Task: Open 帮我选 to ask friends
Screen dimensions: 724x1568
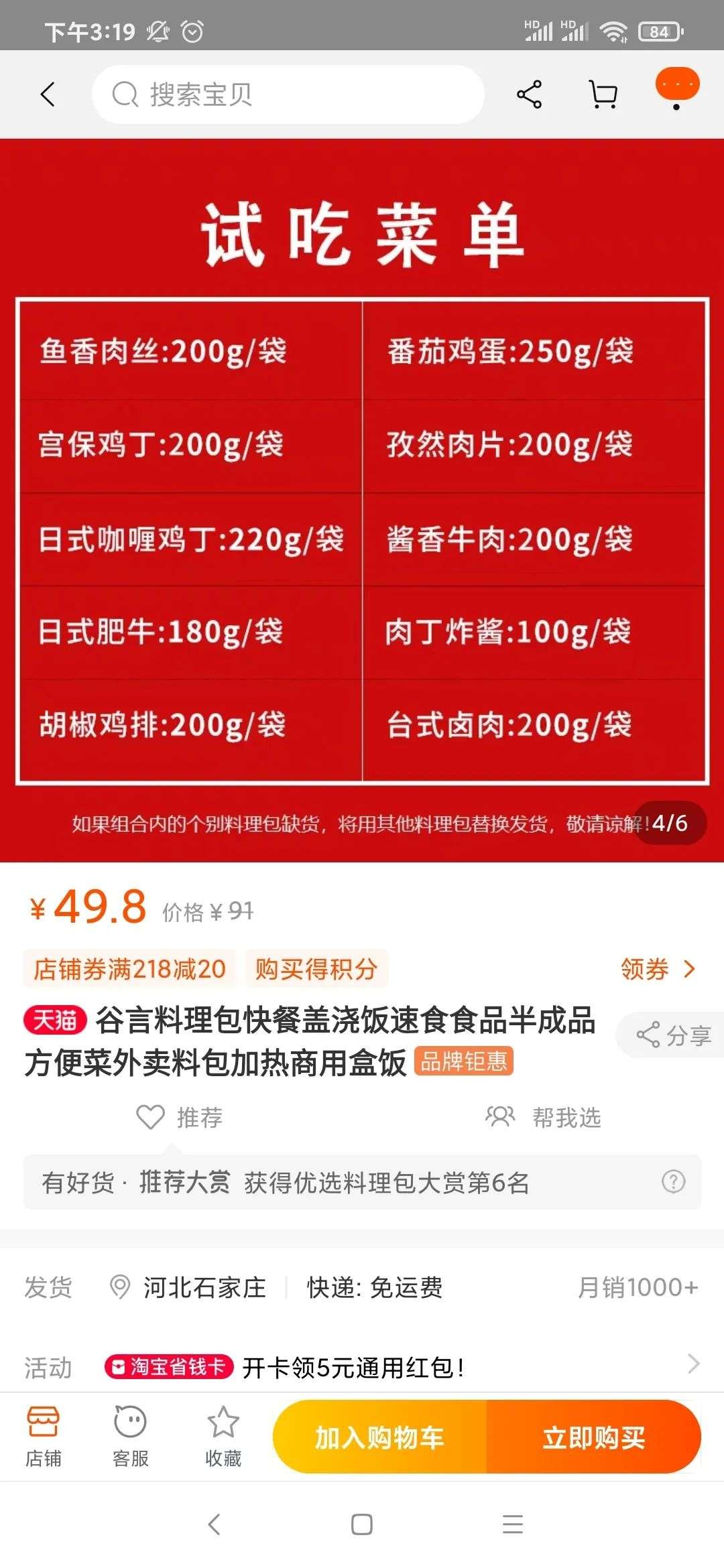Action: [543, 1117]
